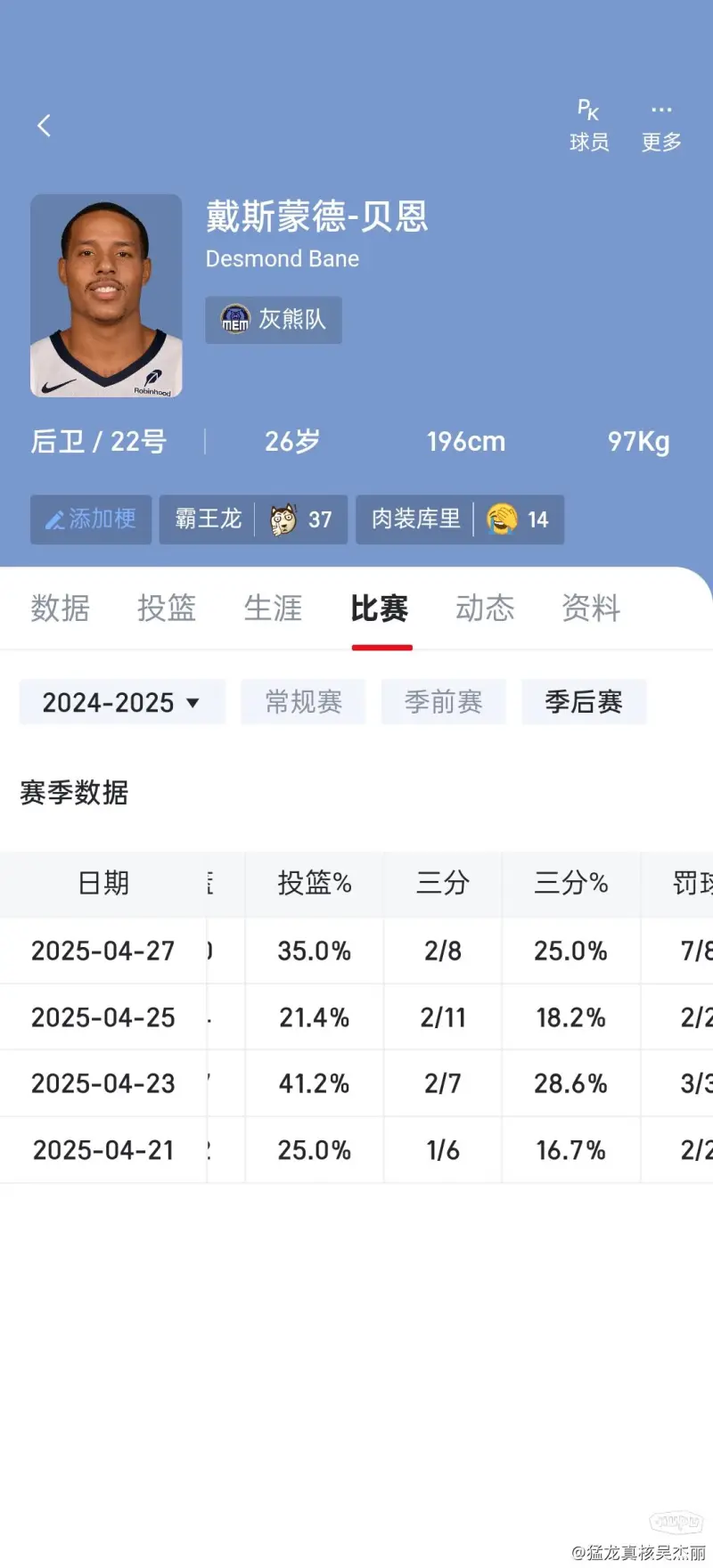Viewport: 713px width, 1568px height.
Task: Switch to the 数据 tab
Action: pyautogui.click(x=60, y=608)
